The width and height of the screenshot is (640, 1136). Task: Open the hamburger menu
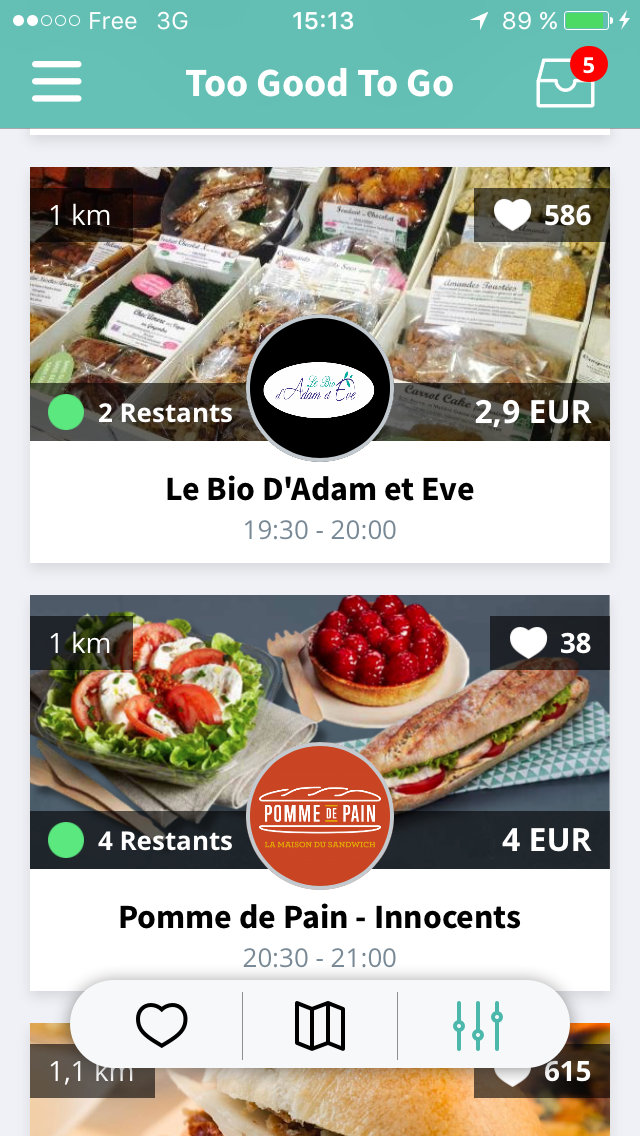click(x=57, y=82)
